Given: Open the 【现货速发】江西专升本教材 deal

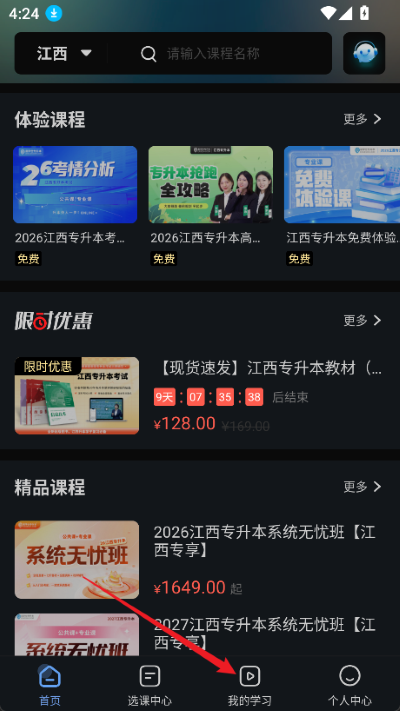Looking at the screenshot, I should (200, 395).
